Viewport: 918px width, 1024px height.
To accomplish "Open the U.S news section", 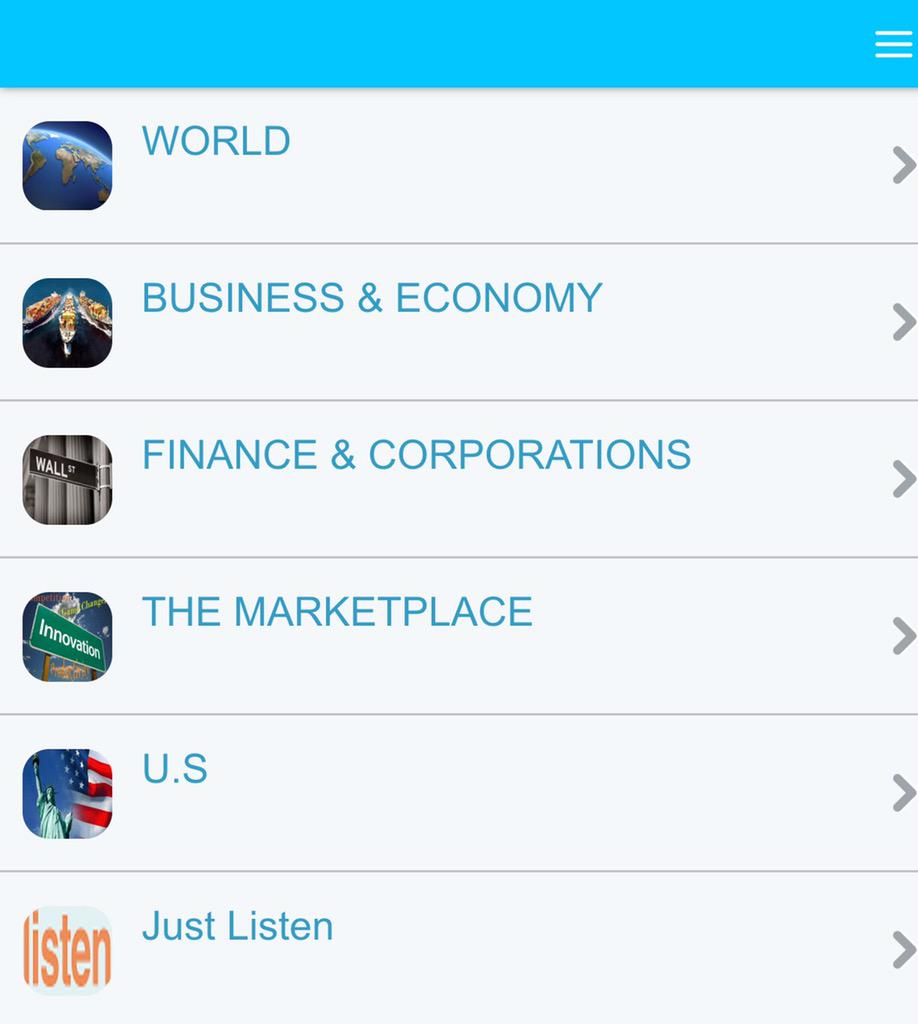I will (x=459, y=793).
